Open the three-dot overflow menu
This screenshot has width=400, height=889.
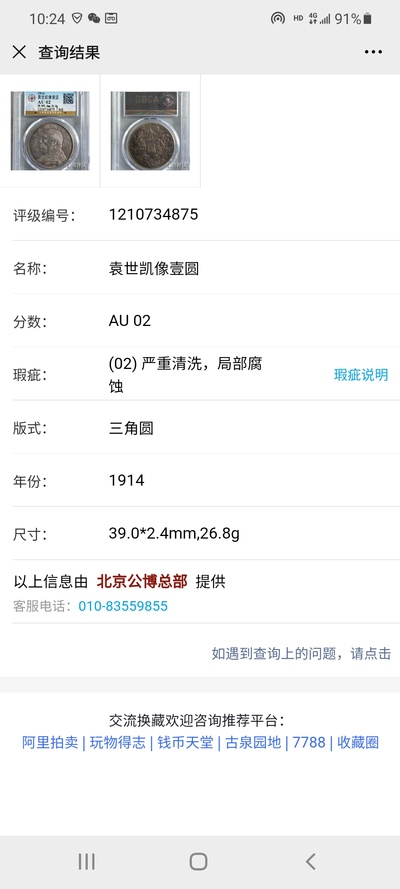point(373,52)
